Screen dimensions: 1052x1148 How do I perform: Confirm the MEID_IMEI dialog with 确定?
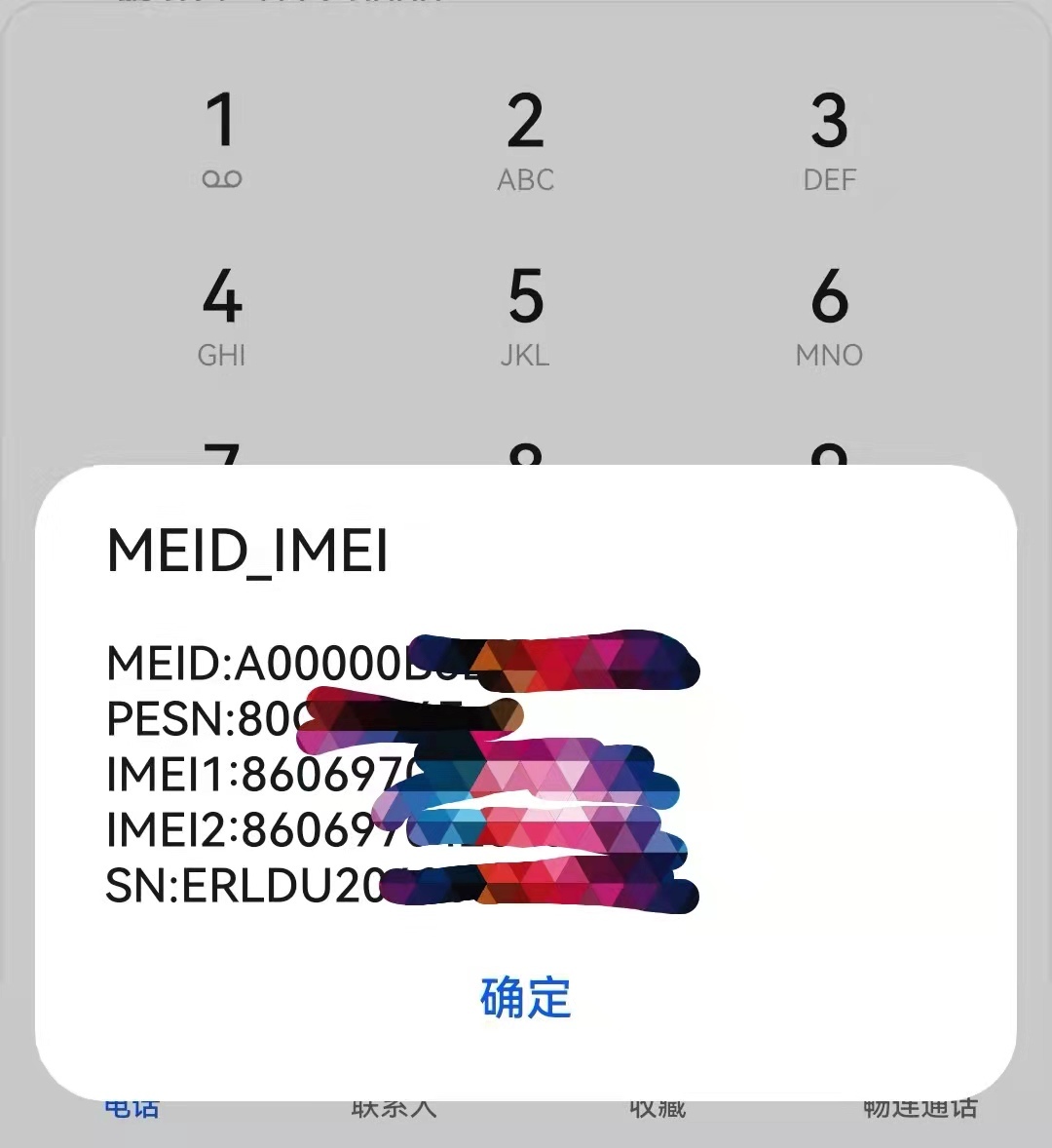(x=525, y=997)
